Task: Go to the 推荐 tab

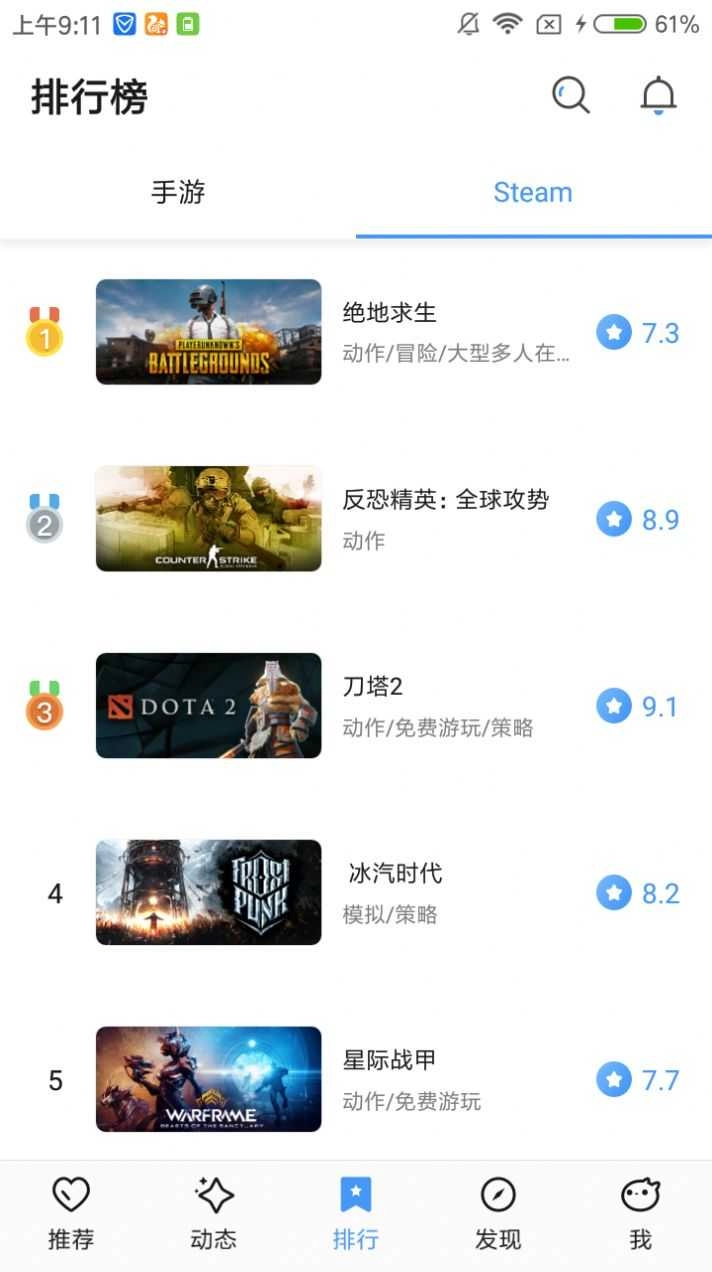Action: [71, 1214]
